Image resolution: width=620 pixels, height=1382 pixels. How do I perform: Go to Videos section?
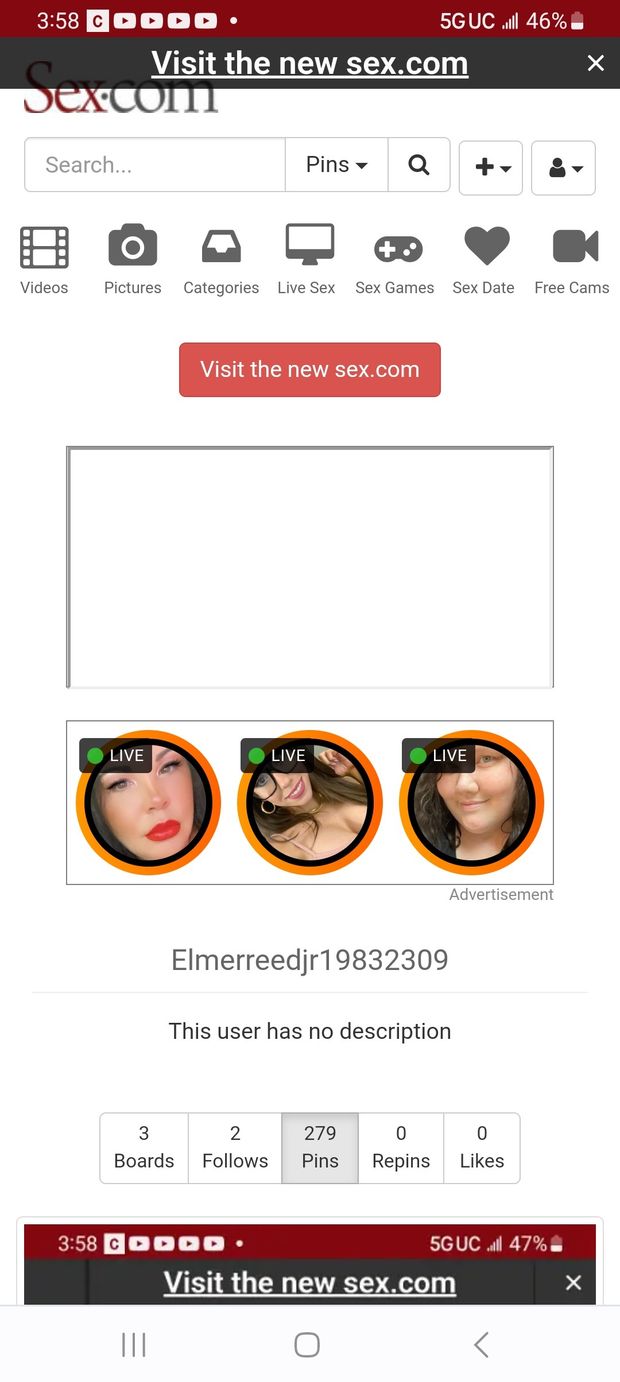click(44, 260)
